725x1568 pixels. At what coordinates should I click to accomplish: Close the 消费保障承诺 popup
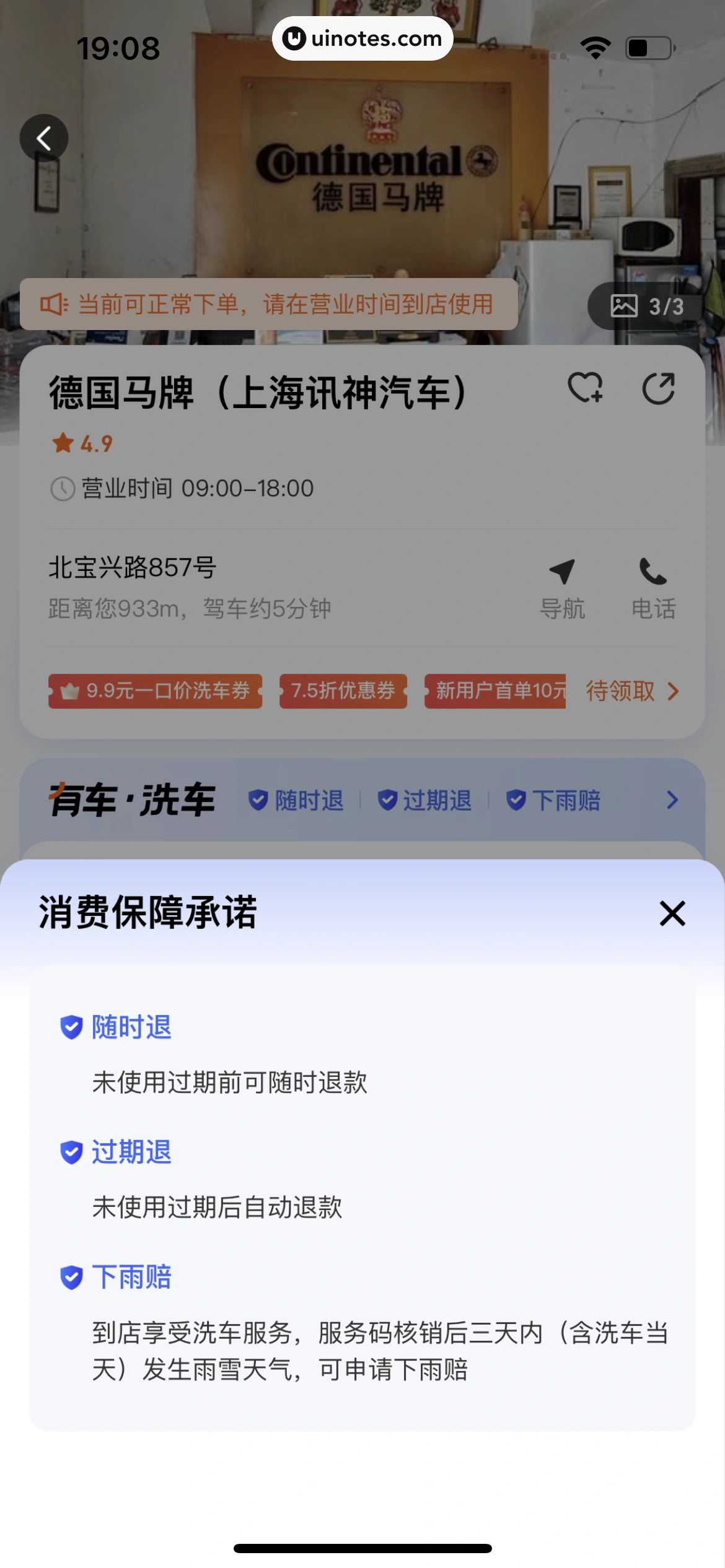click(x=672, y=914)
